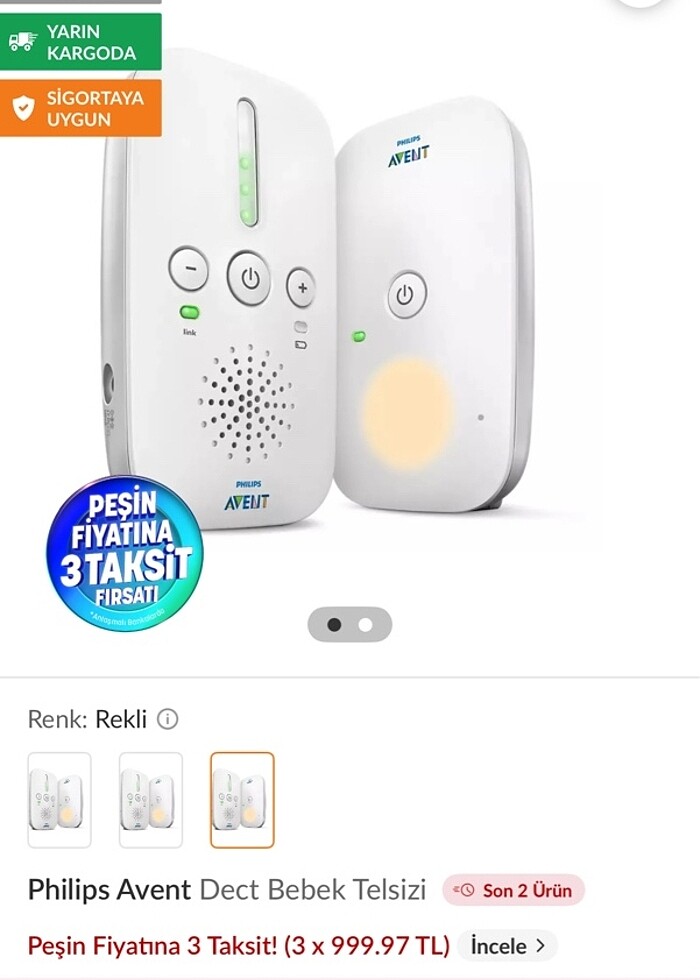Pick the middle color variant thumbnail
Screen dimensions: 700x980
[x=151, y=800]
